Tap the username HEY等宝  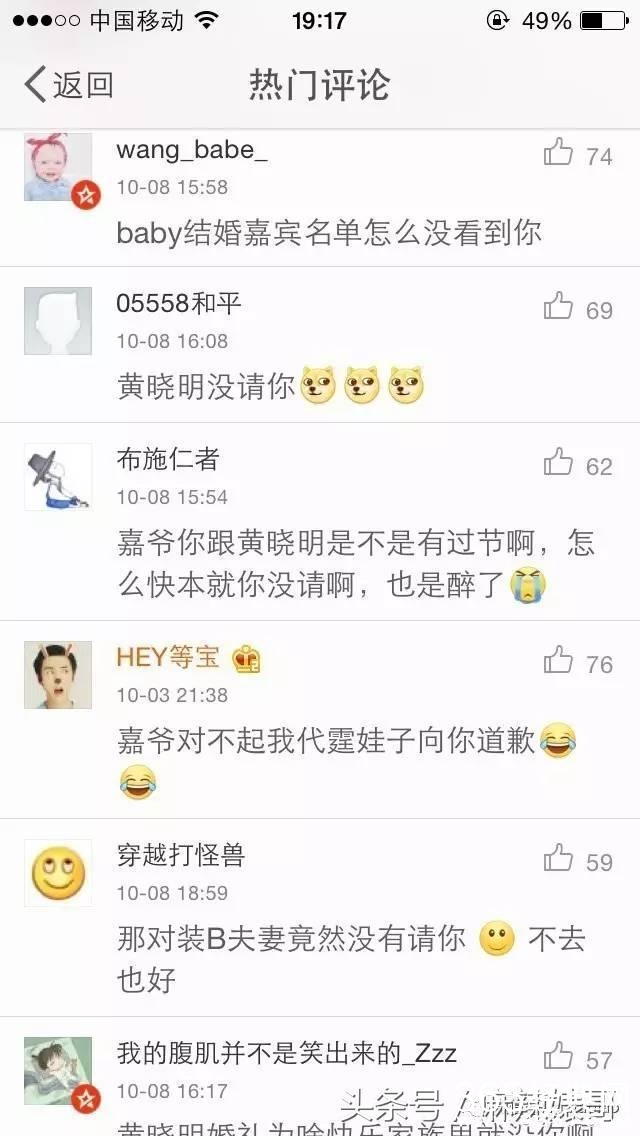(x=168, y=657)
